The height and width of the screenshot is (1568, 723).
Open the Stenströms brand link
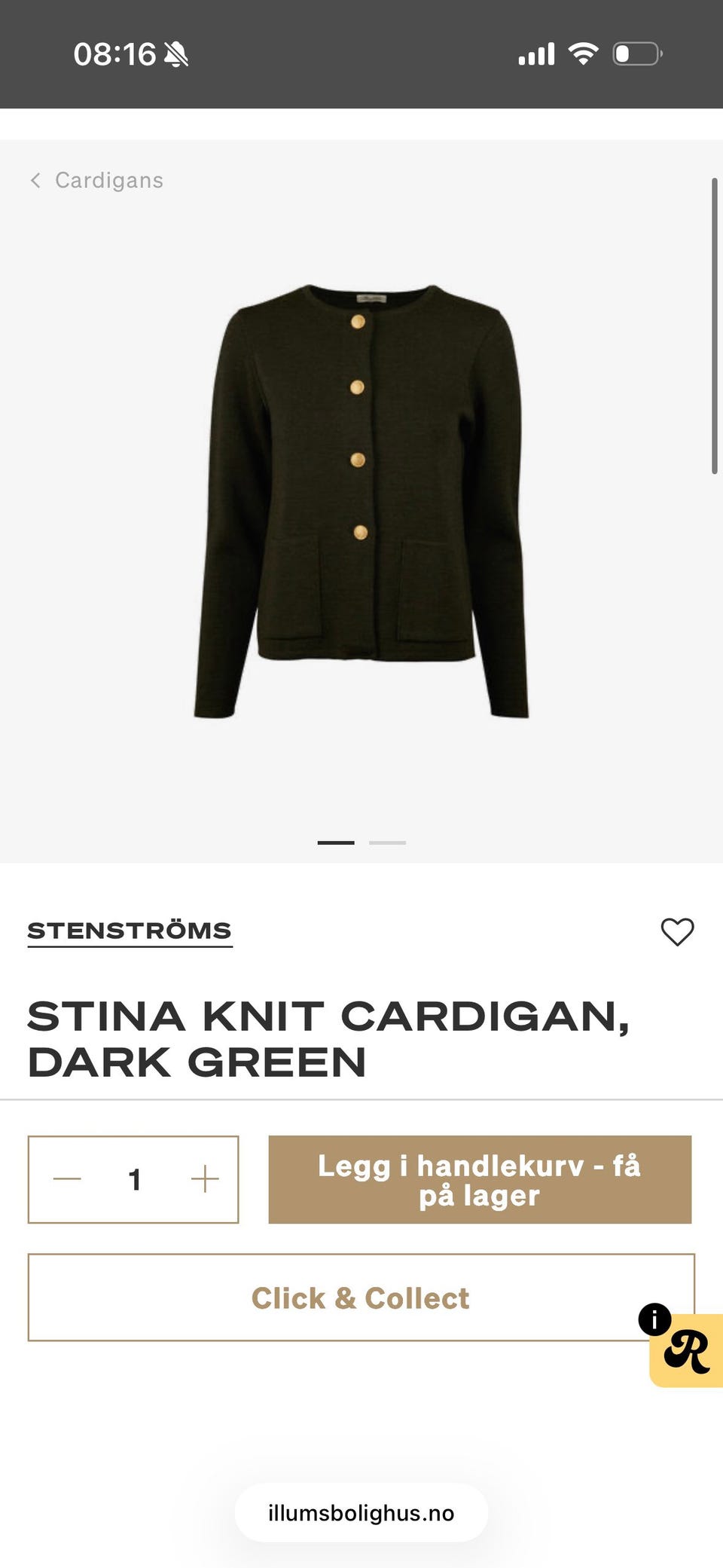[x=130, y=931]
